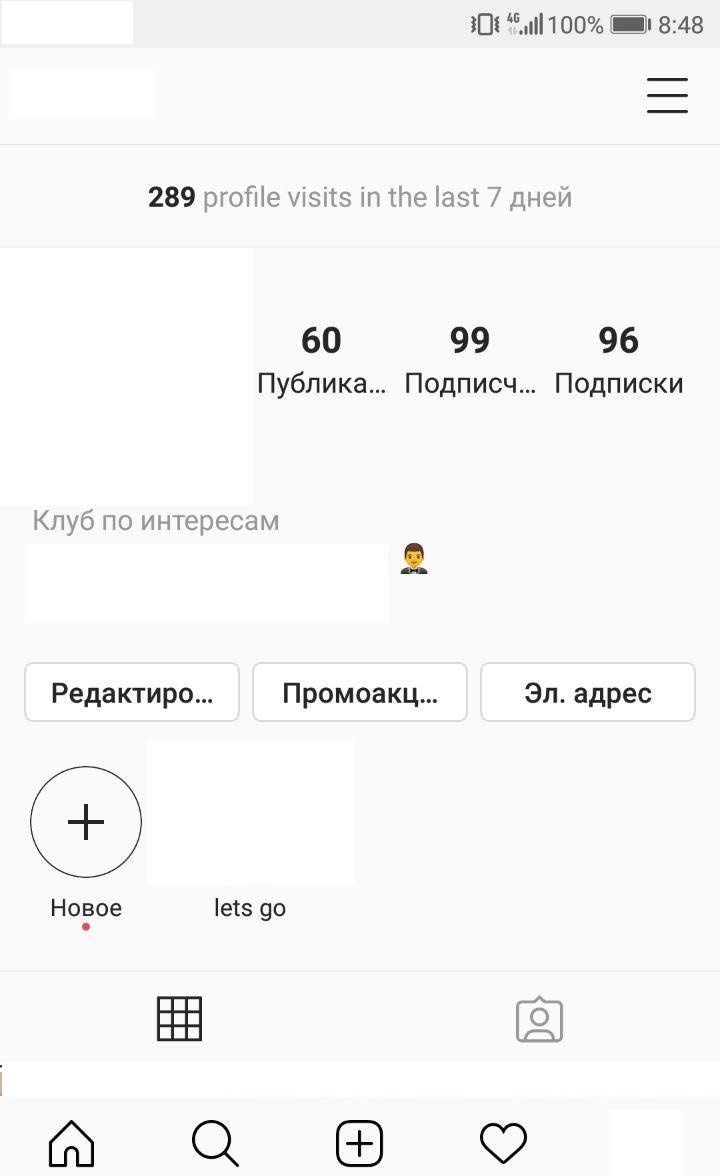This screenshot has height=1176, width=721.
Task: View the 289 profile visits insight
Action: tap(360, 197)
